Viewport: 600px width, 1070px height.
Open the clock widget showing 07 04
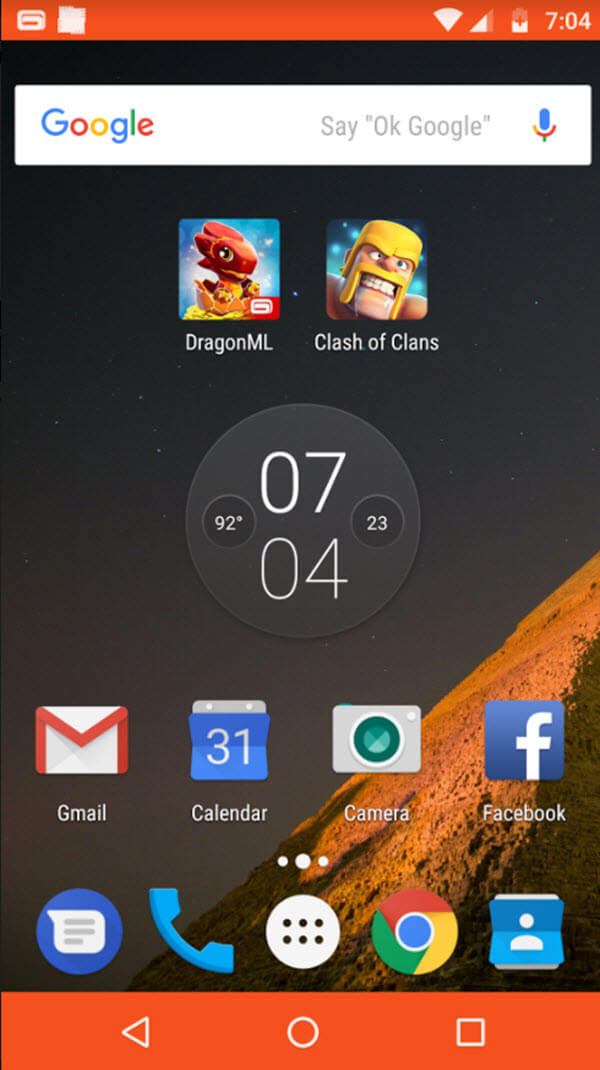302,521
